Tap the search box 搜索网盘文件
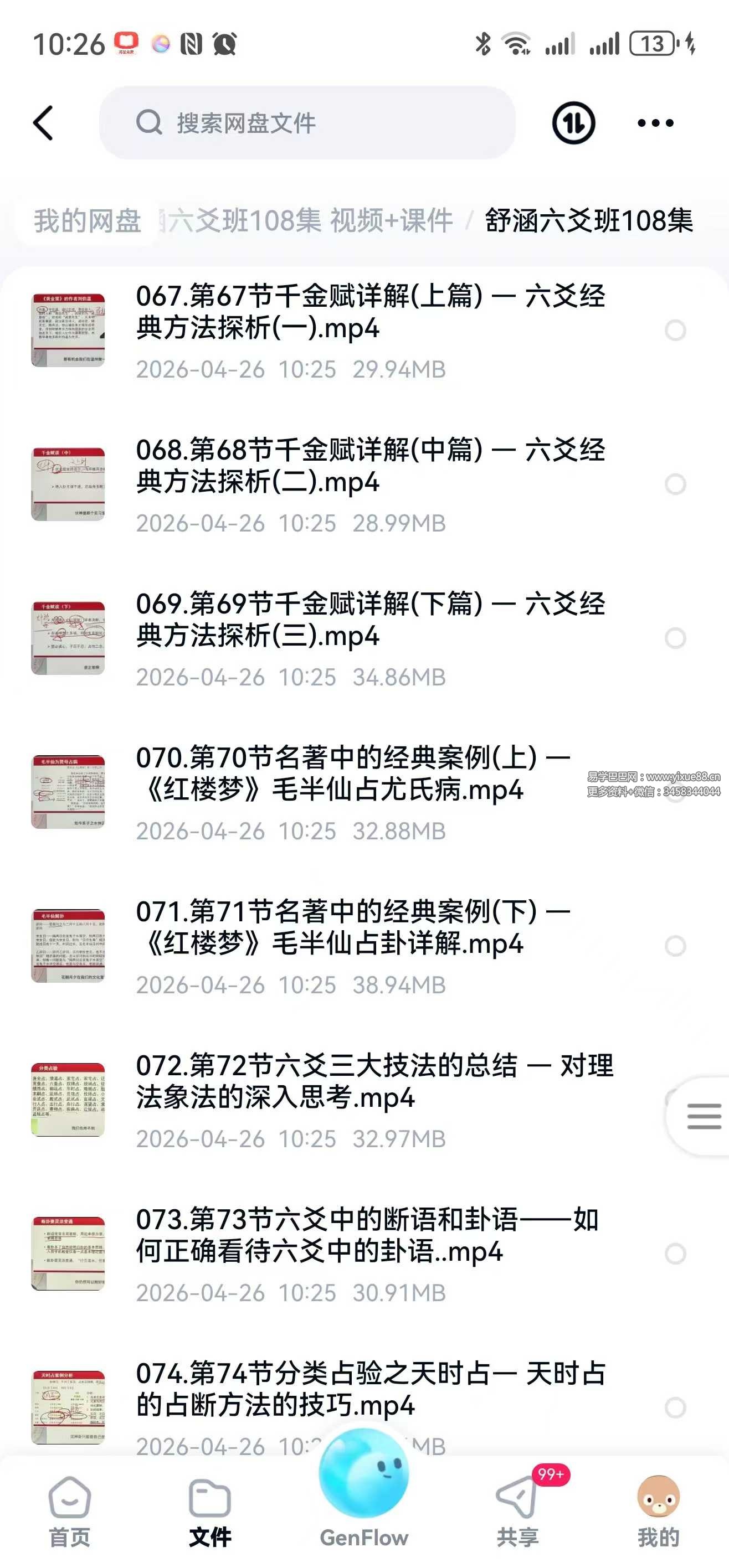Image resolution: width=729 pixels, height=1568 pixels. coord(307,123)
